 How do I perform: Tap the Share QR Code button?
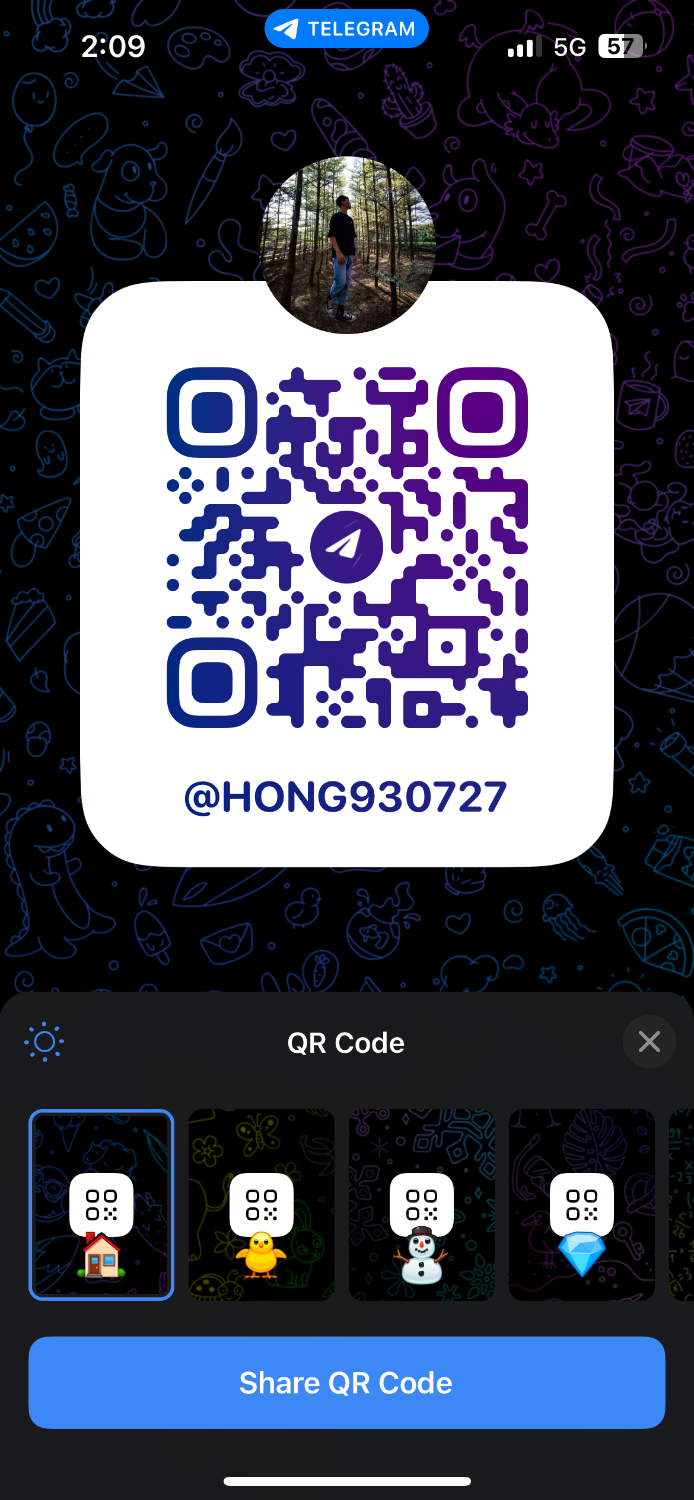click(x=346, y=1382)
